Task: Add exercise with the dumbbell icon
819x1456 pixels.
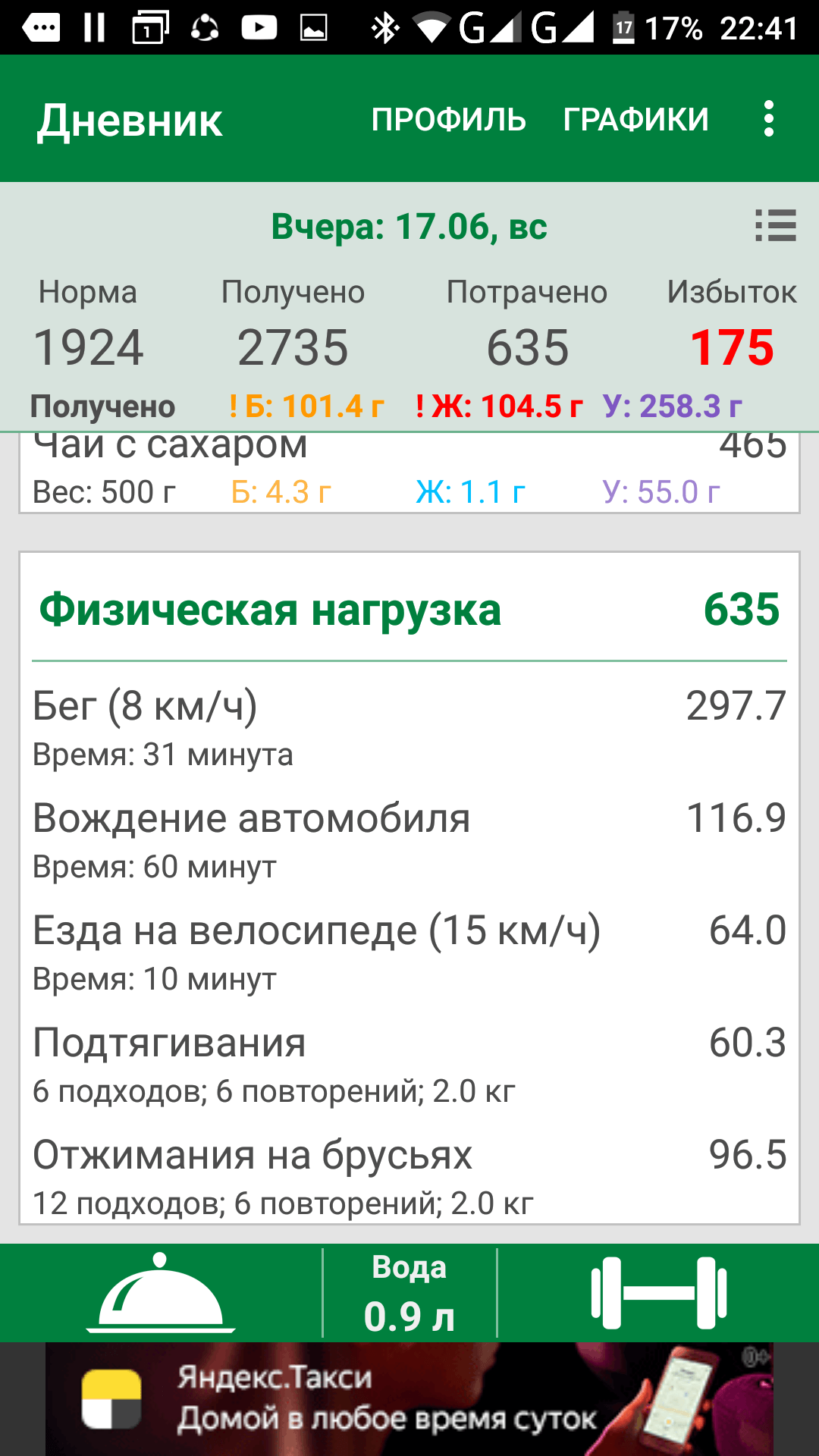Action: point(658,1294)
